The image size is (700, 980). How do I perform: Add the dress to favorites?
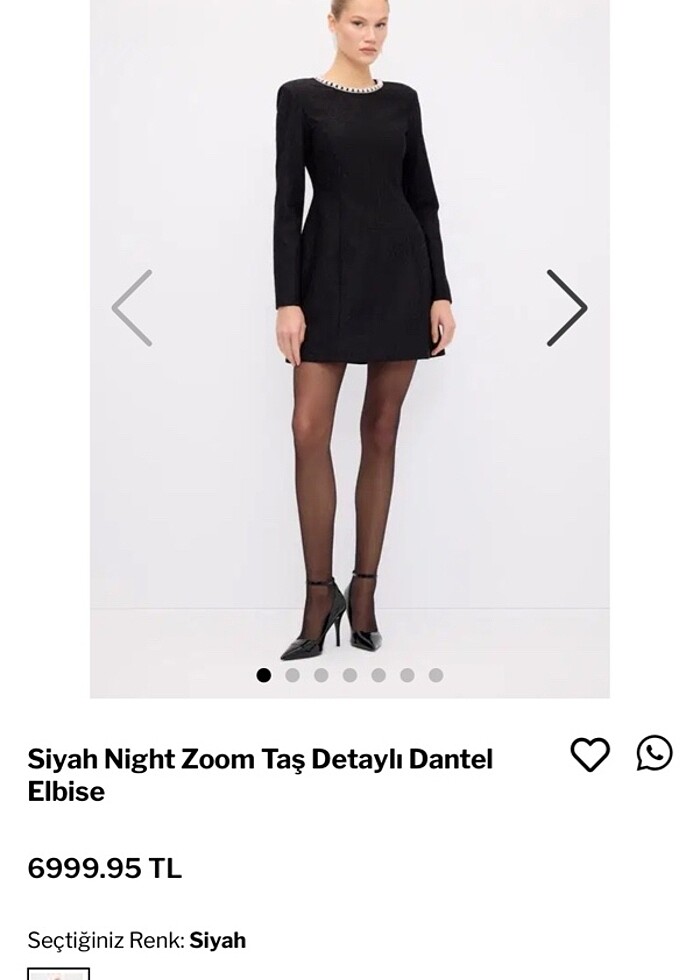pyautogui.click(x=590, y=755)
